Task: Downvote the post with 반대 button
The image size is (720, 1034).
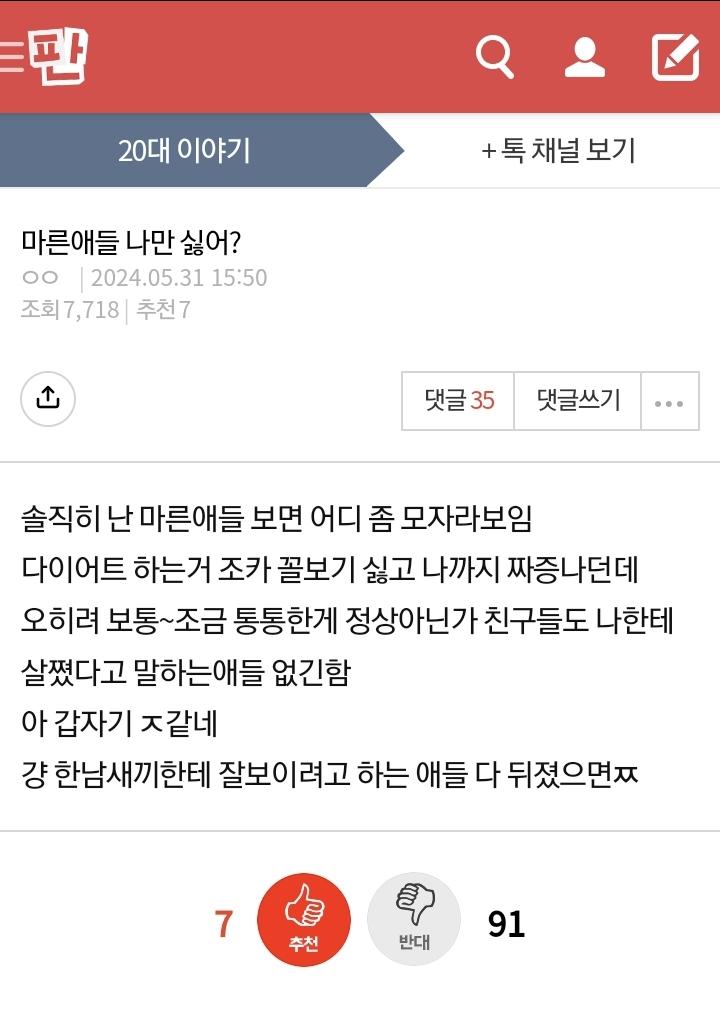Action: coord(413,920)
